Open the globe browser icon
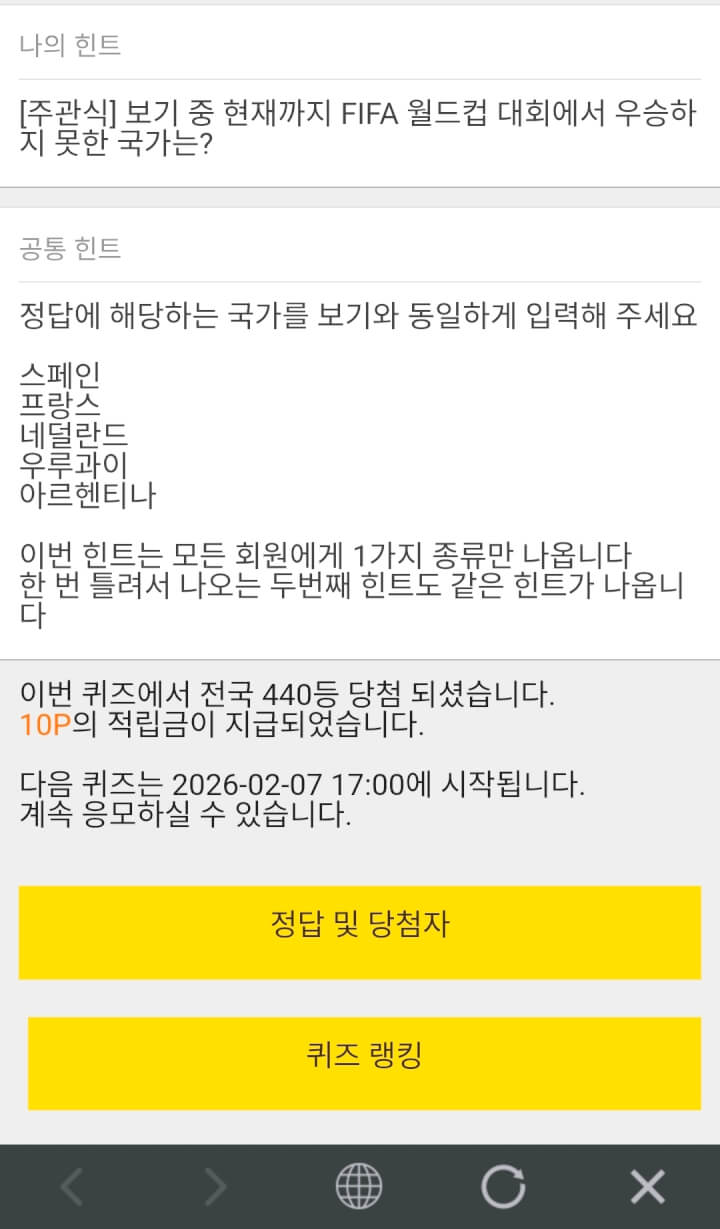Viewport: 720px width, 1229px height. tap(358, 1187)
